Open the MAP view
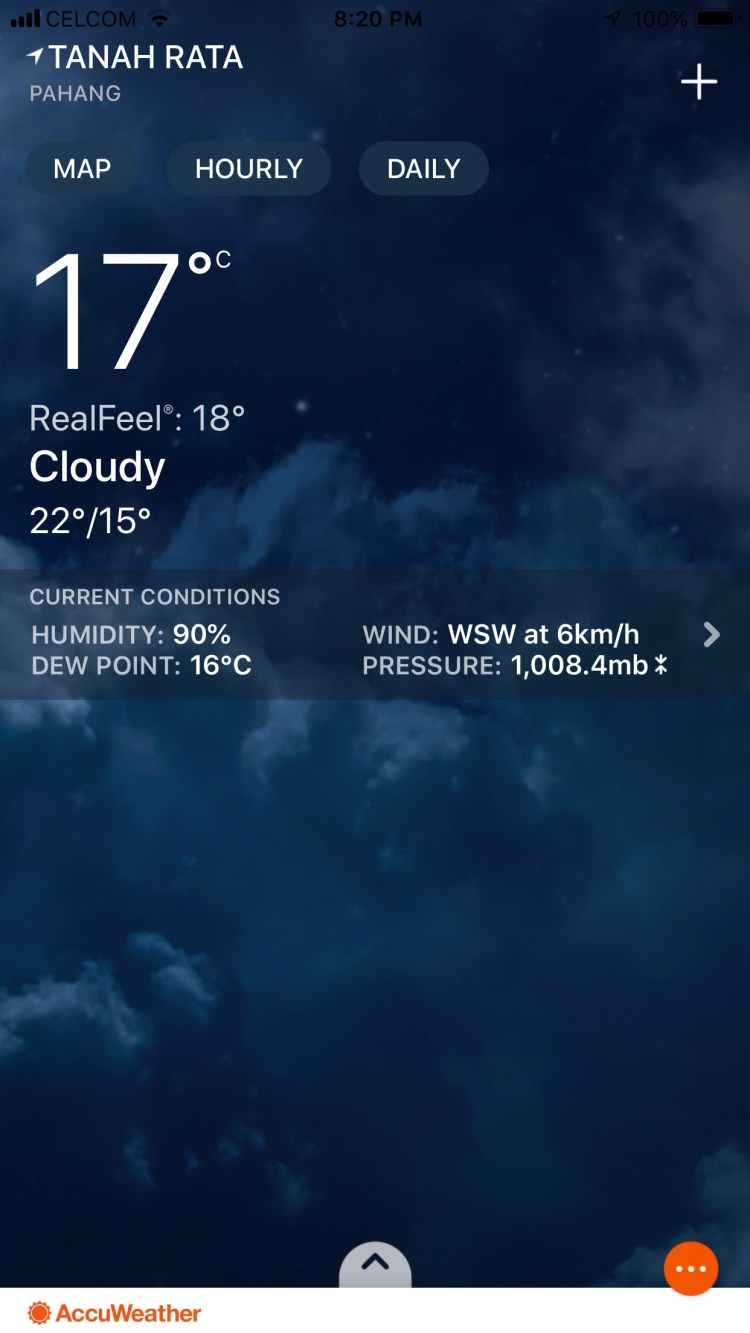Viewport: 750px width, 1333px height. pos(82,169)
